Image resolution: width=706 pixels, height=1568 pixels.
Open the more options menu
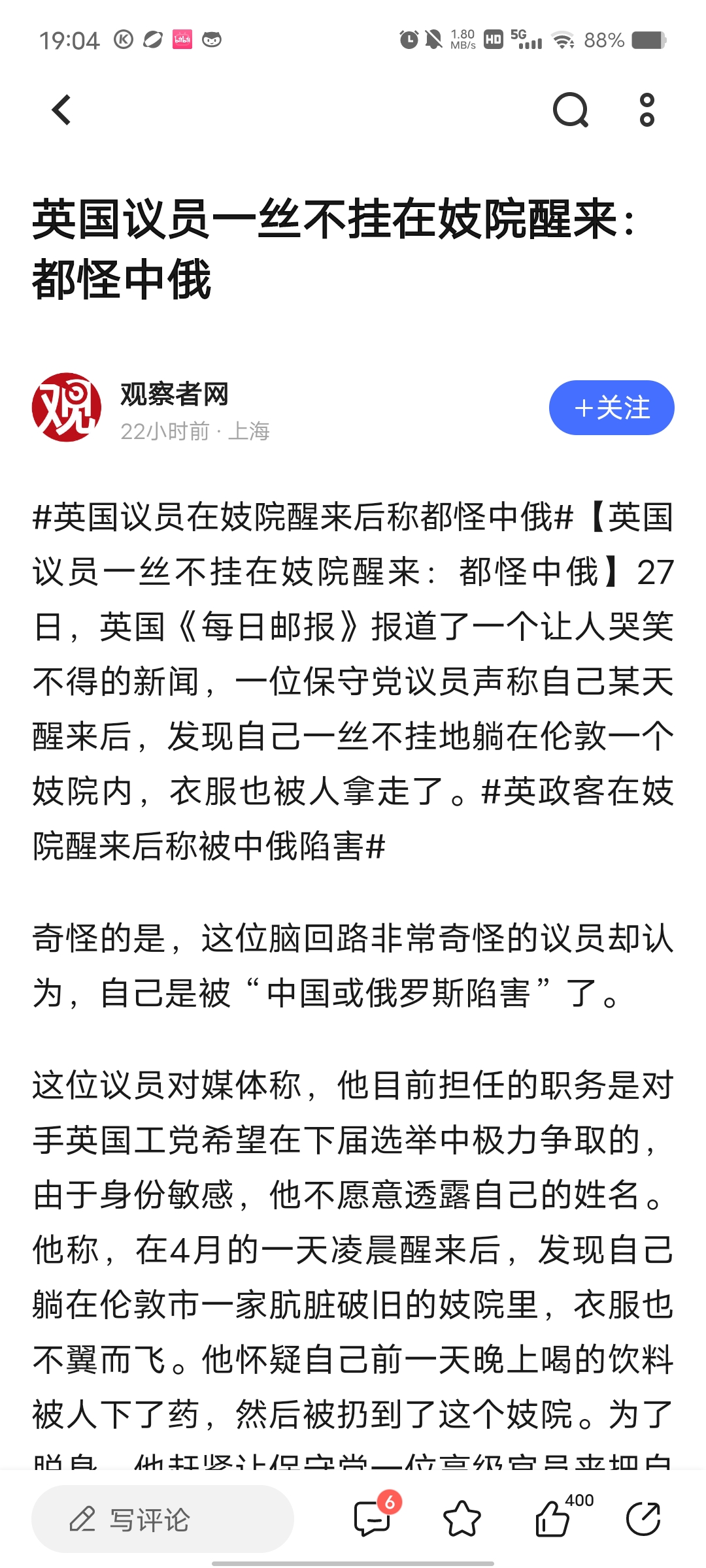pos(647,110)
